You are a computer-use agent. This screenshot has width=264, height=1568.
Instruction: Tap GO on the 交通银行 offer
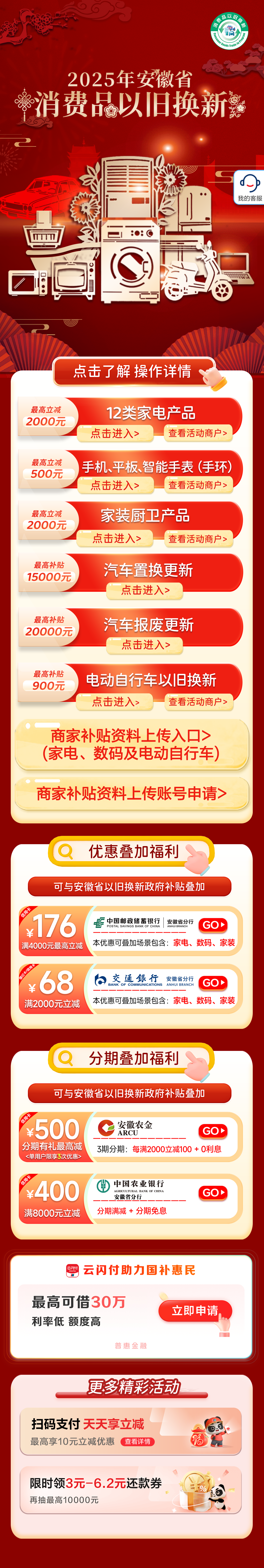point(213,983)
